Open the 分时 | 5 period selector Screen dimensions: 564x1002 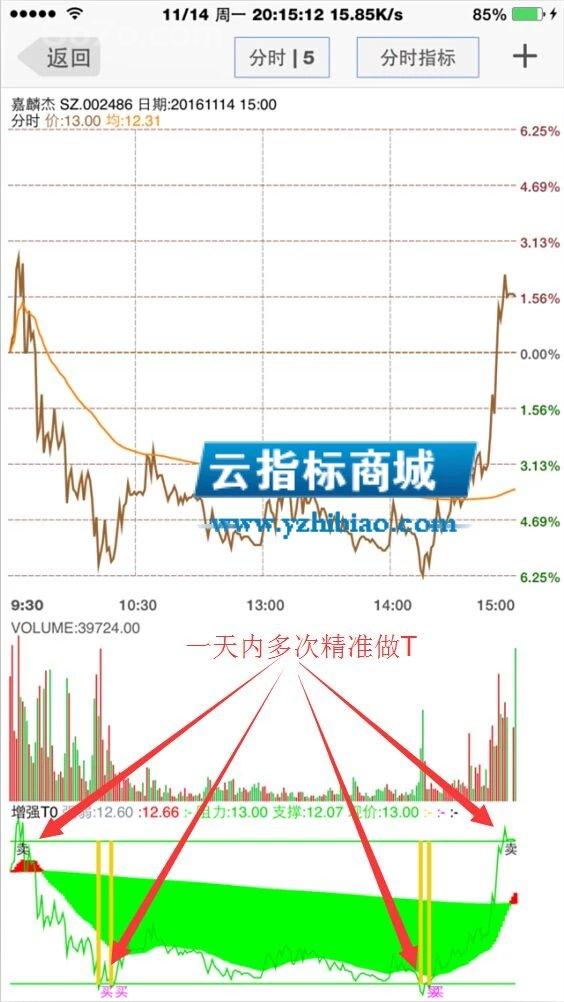[x=282, y=58]
